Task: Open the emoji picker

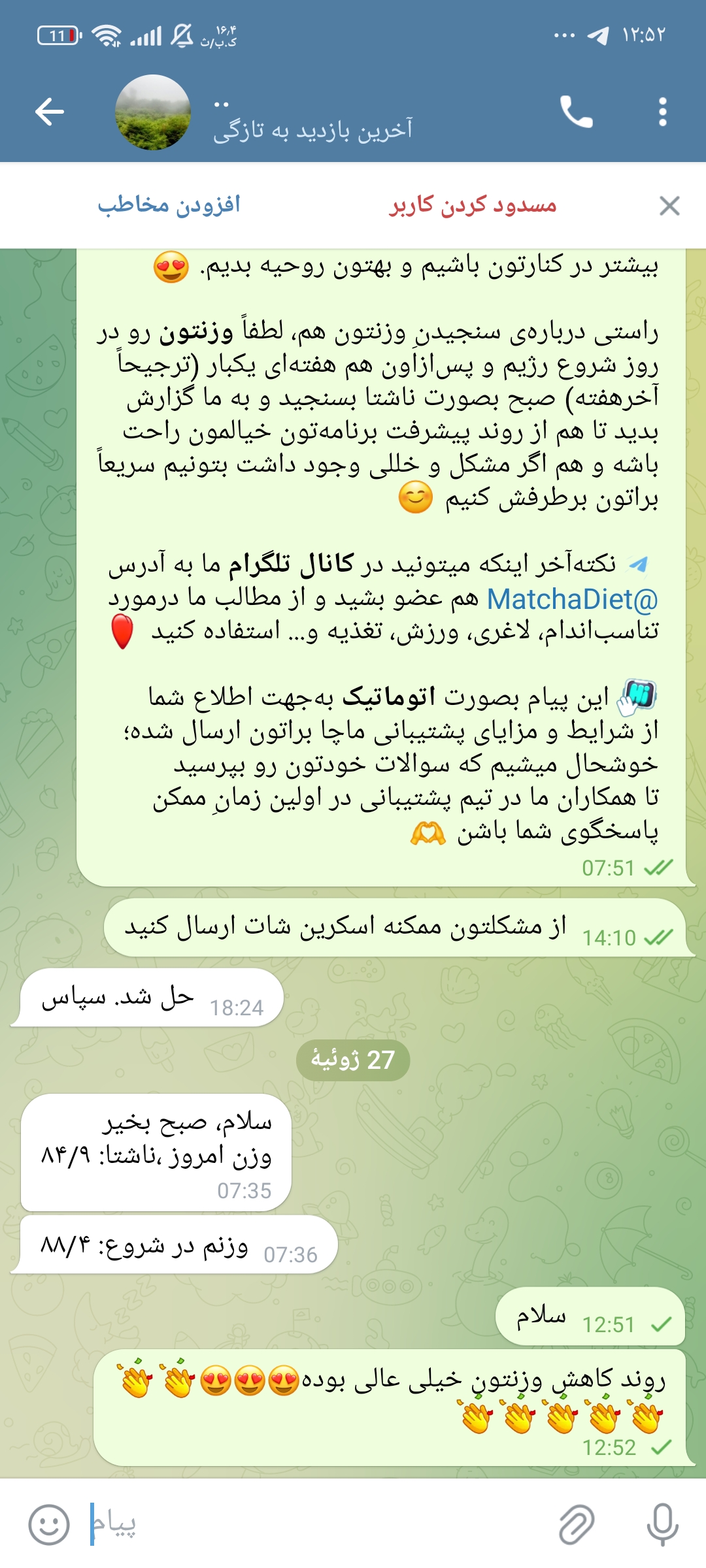Action: pyautogui.click(x=49, y=1525)
